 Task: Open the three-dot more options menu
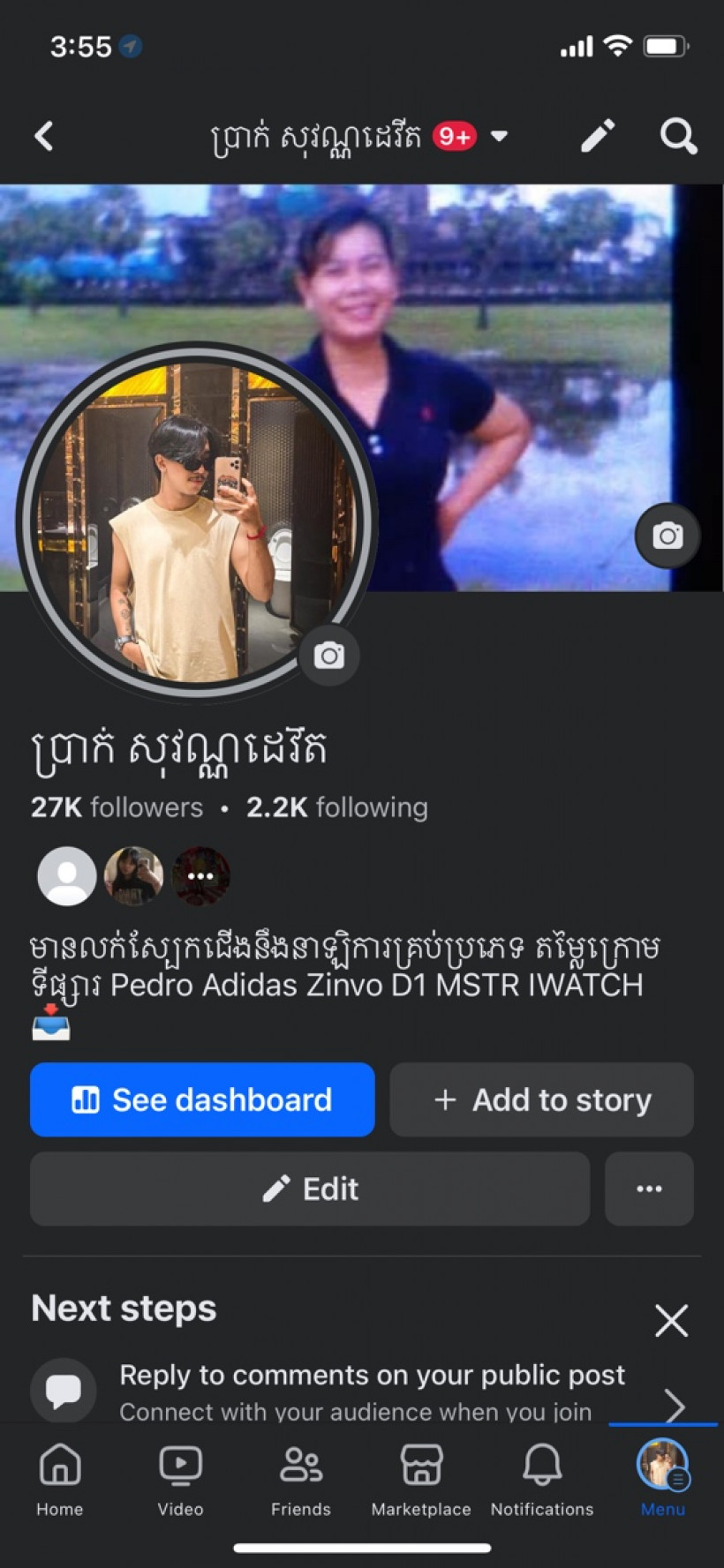click(649, 1189)
